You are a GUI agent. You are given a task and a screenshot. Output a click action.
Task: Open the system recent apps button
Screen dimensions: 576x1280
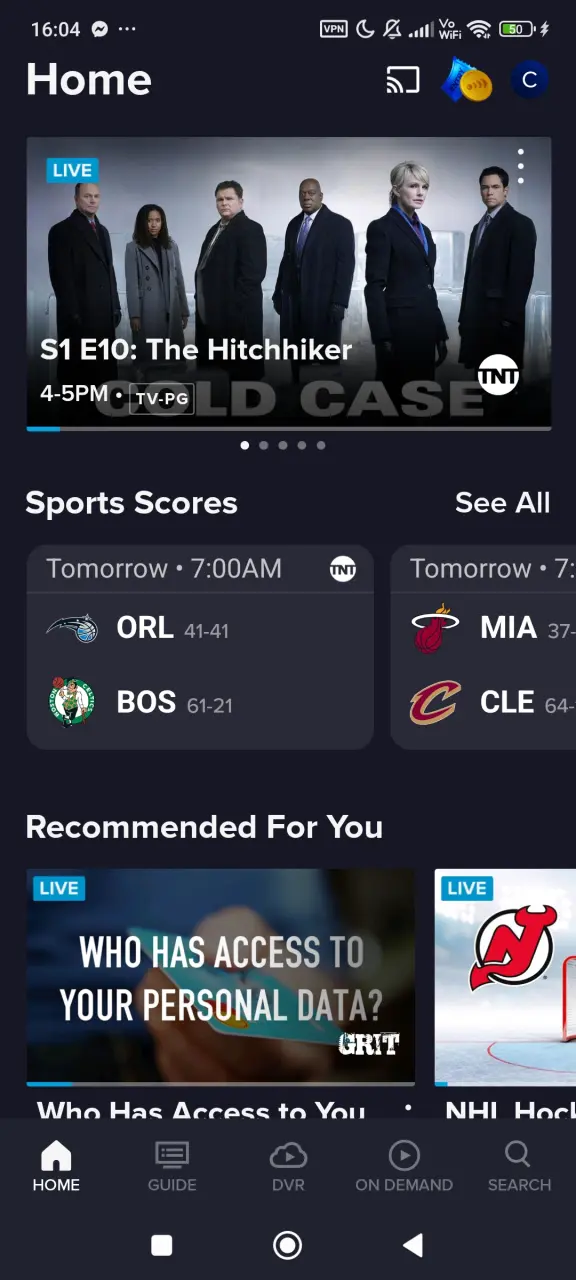pyautogui.click(x=161, y=1245)
